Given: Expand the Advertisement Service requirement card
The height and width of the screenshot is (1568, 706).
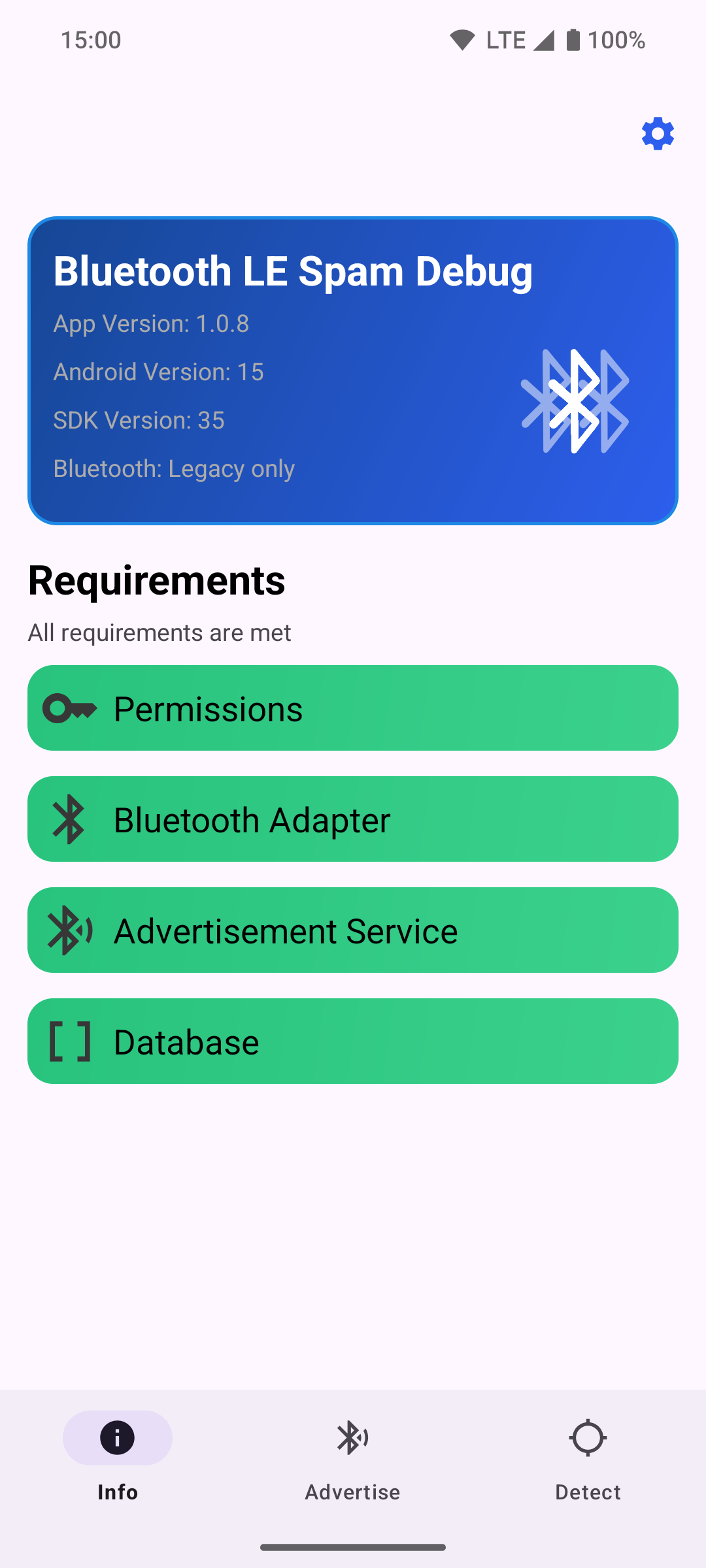Looking at the screenshot, I should [x=352, y=930].
